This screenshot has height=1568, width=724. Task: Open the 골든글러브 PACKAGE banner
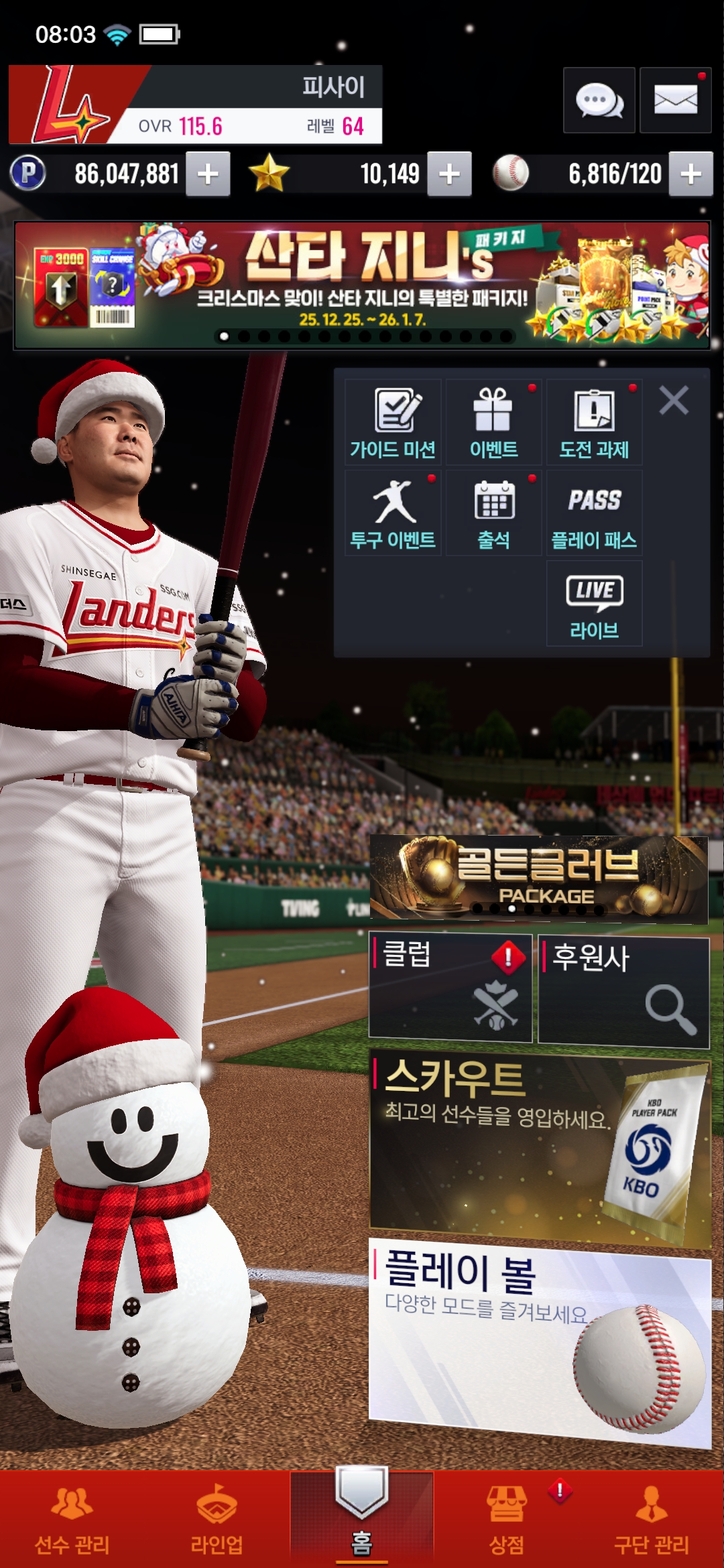pyautogui.click(x=540, y=878)
